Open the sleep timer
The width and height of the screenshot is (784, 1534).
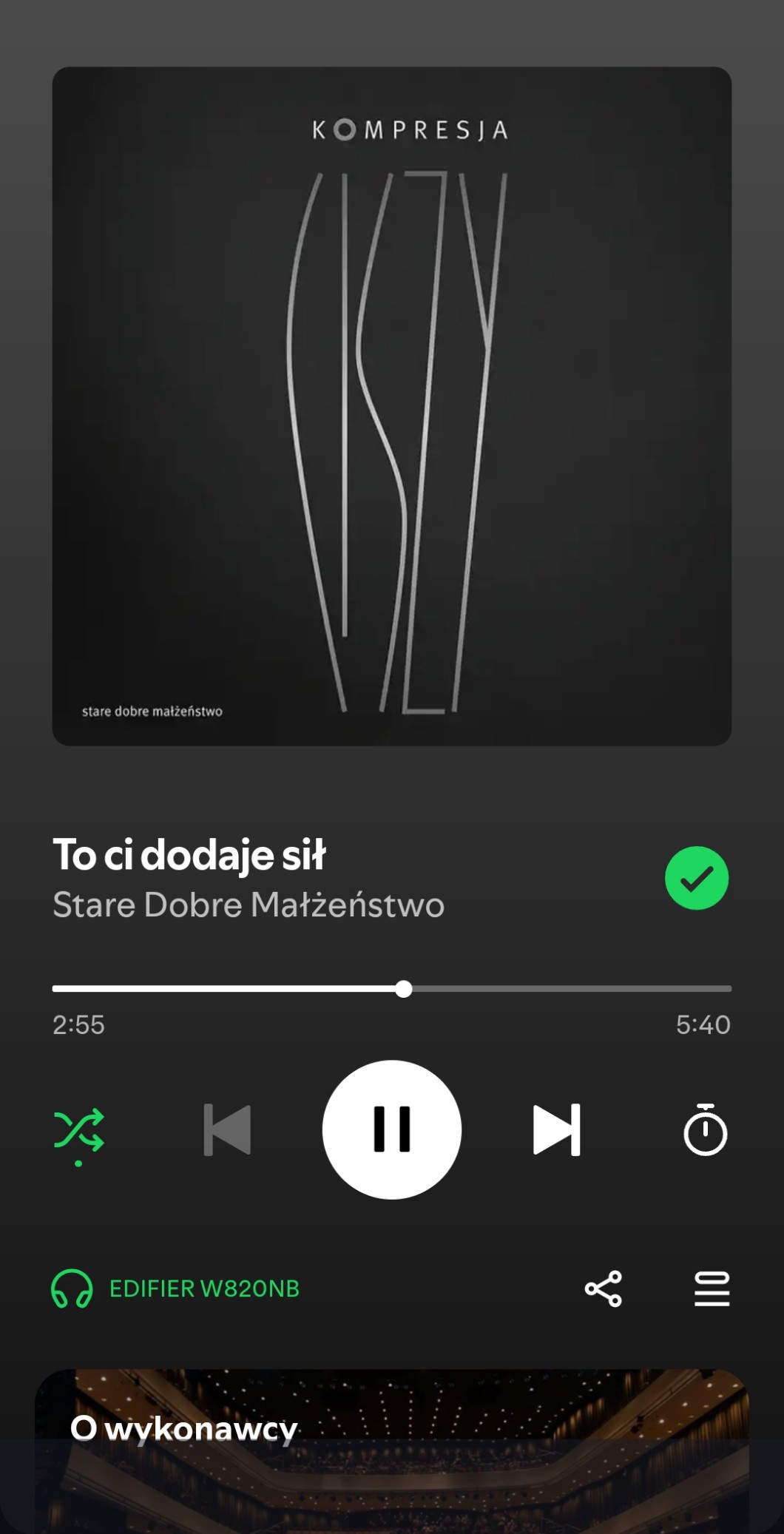tap(705, 1129)
